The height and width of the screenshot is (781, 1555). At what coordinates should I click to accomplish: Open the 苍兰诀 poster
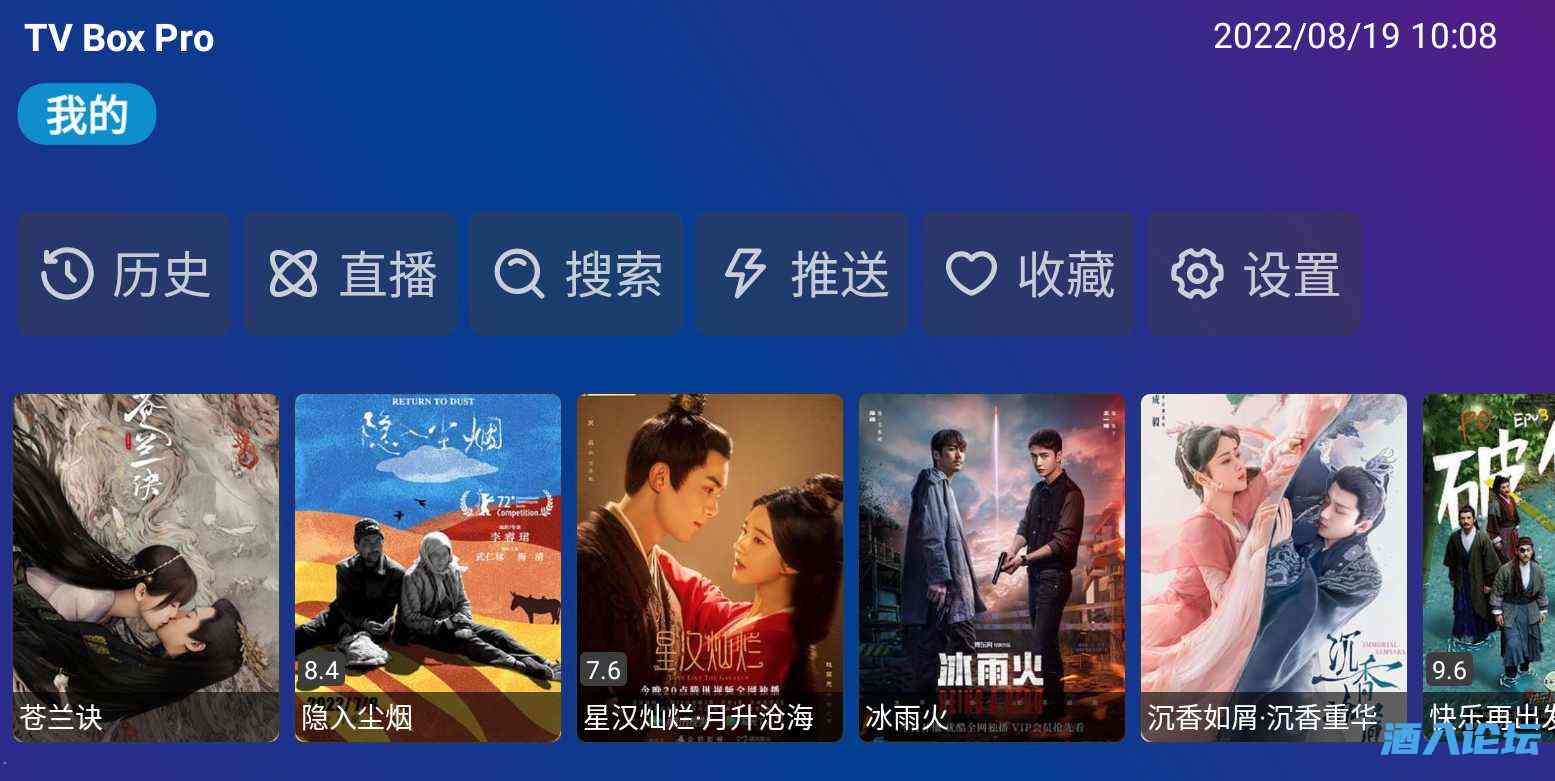[146, 567]
